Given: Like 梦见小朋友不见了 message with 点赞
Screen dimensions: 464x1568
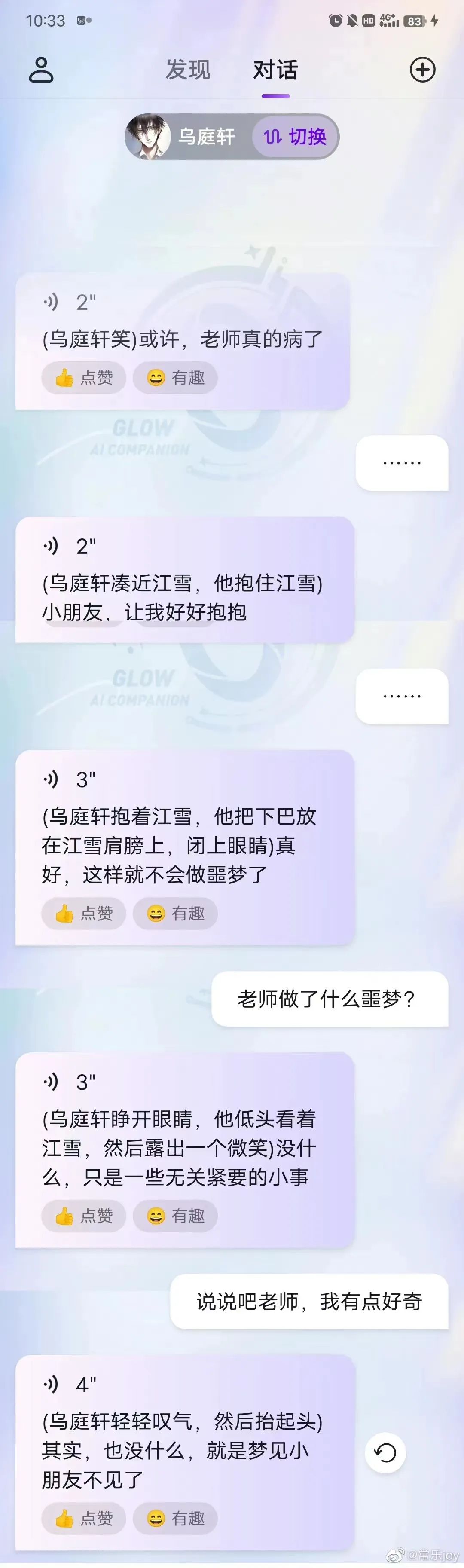Looking at the screenshot, I should (84, 1518).
